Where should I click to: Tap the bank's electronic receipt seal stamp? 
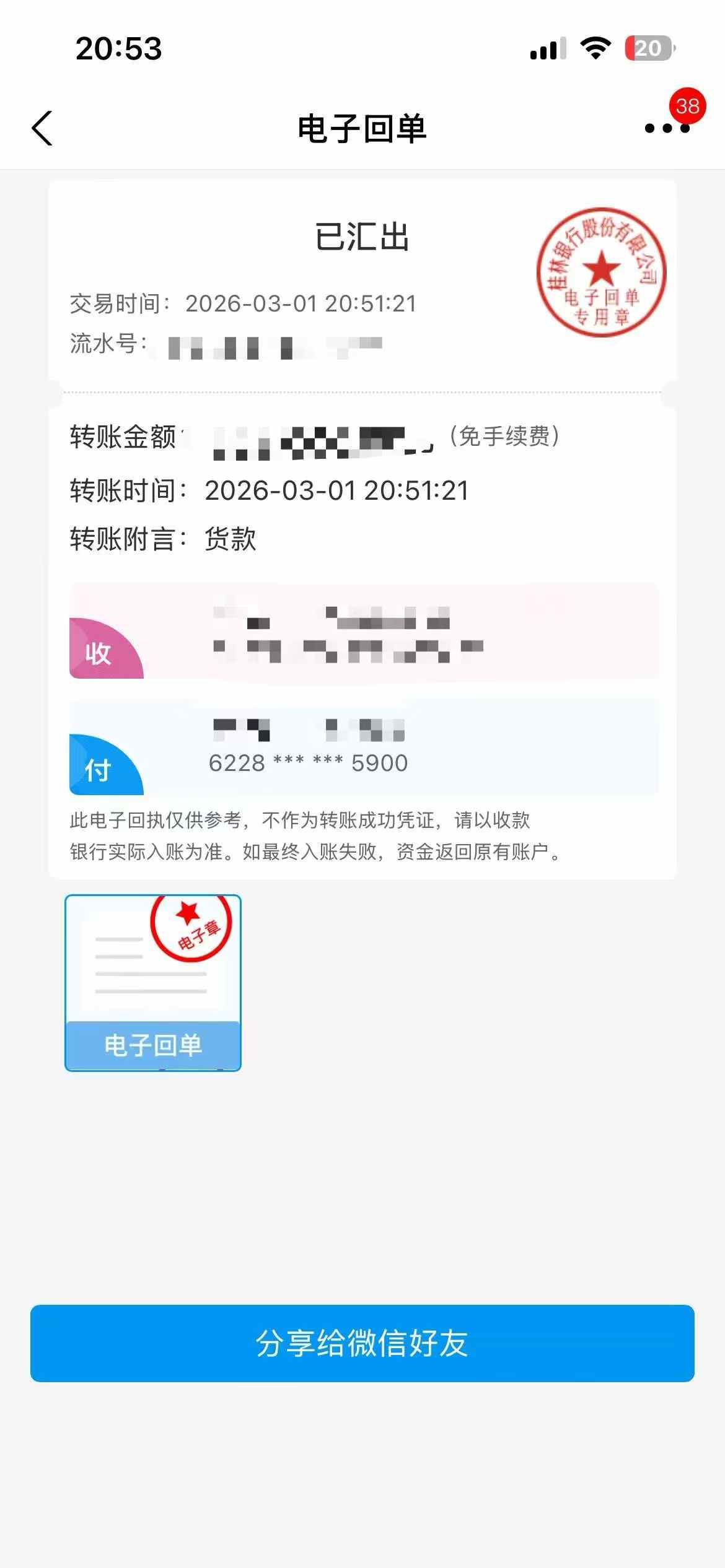click(x=601, y=269)
